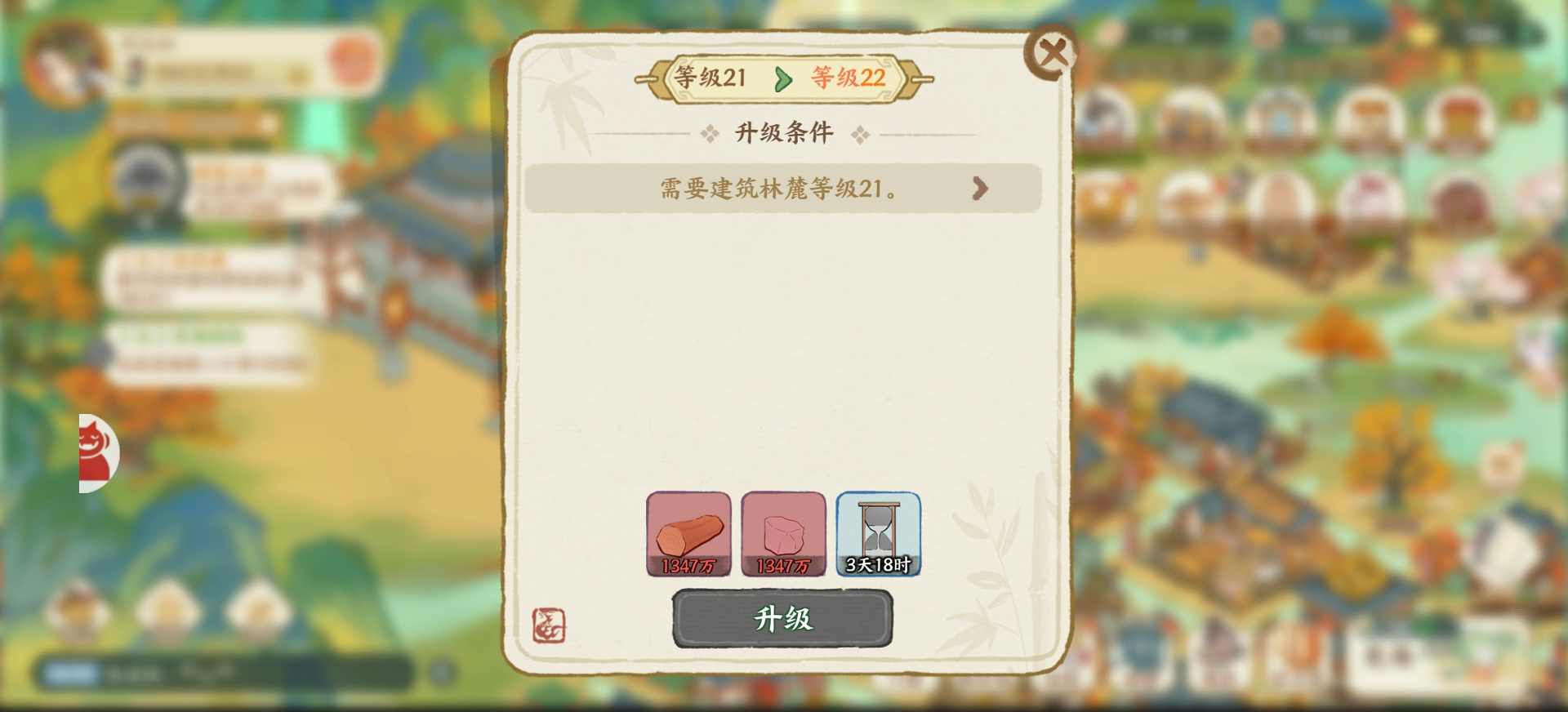This screenshot has height=712, width=1568.
Task: Tap the stone resource cost tile
Action: [x=783, y=534]
